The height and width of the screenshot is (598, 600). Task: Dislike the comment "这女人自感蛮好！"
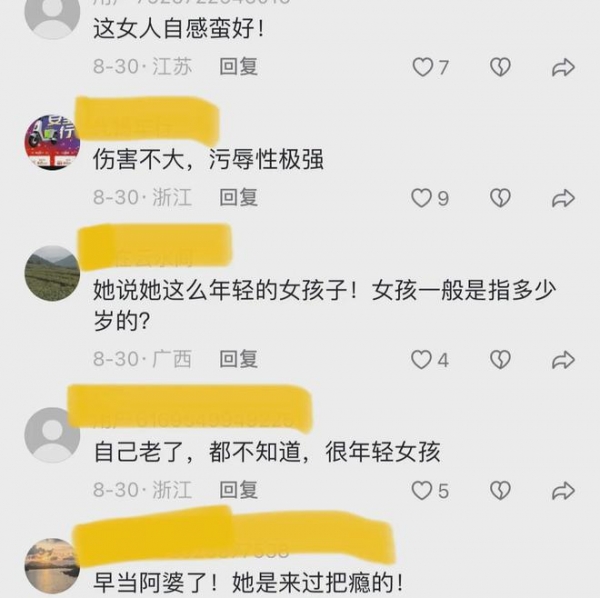(x=500, y=67)
